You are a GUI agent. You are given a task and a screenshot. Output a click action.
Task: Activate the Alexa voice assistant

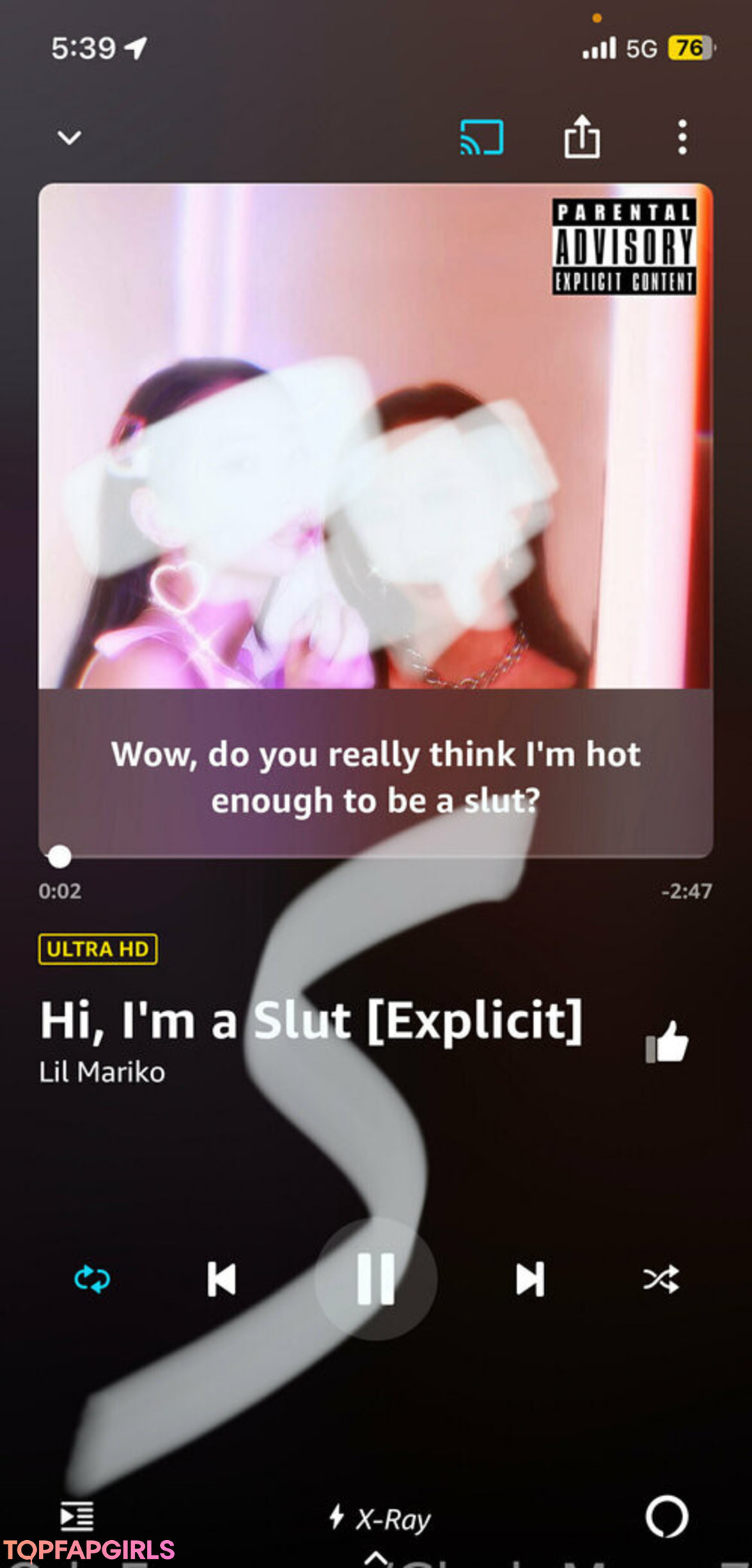coord(666,1516)
